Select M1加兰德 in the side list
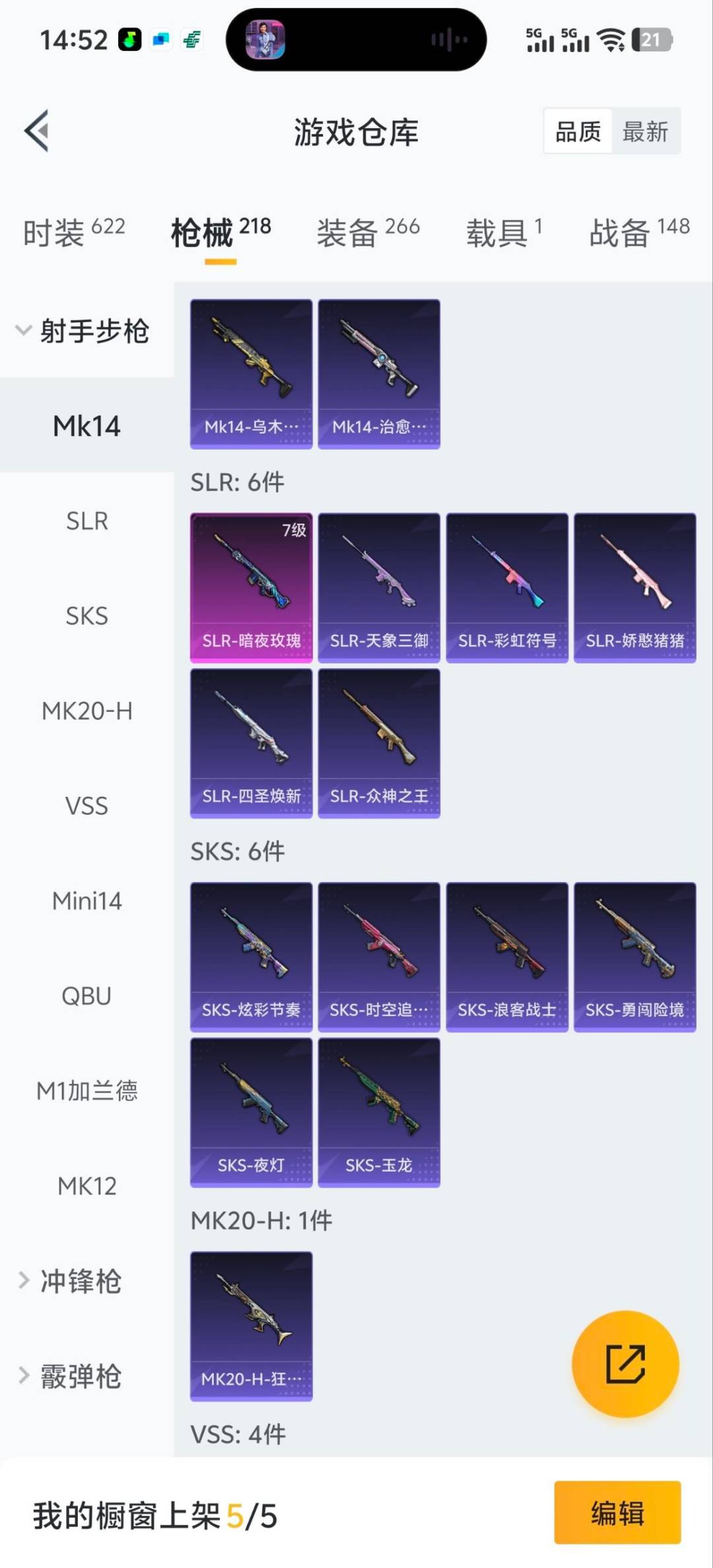The width and height of the screenshot is (713, 1568). pos(86,1091)
